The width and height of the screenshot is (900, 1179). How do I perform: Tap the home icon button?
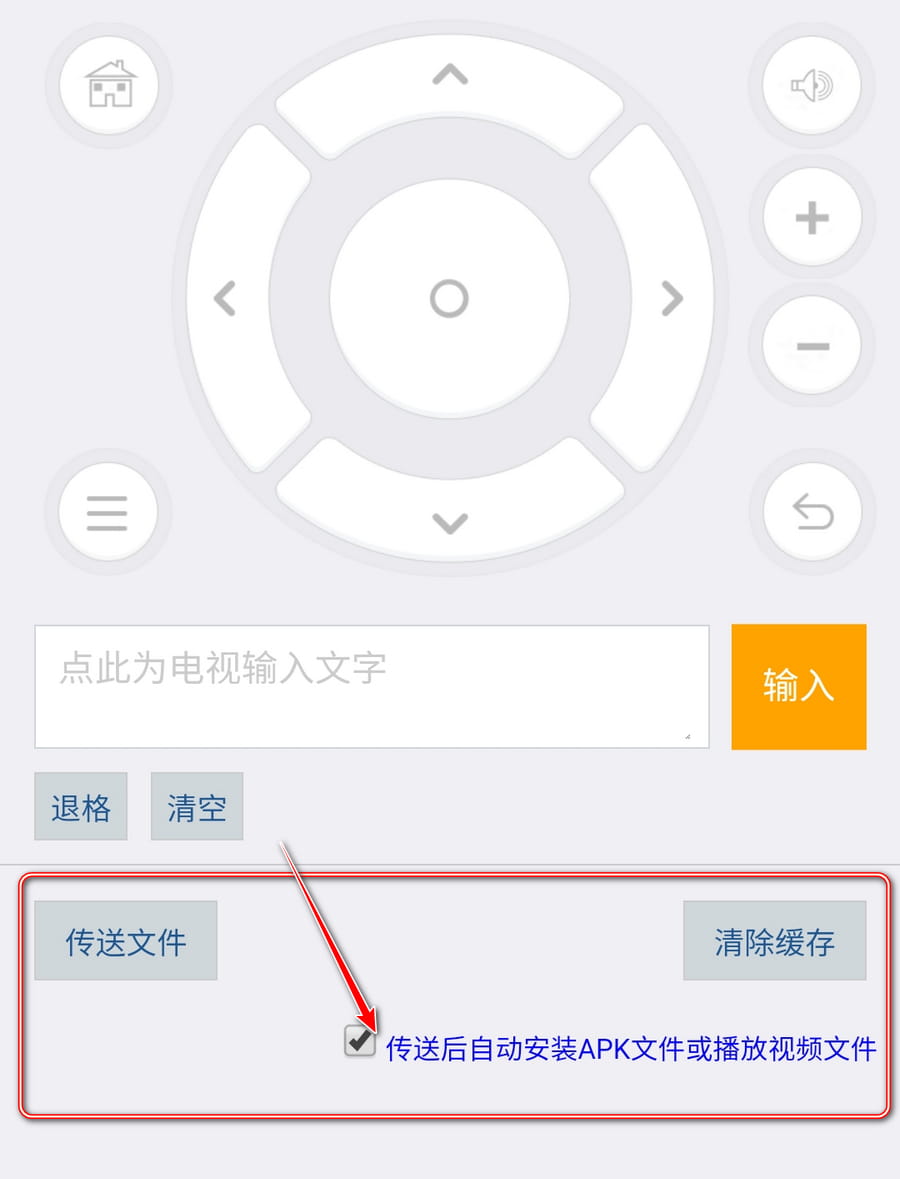coord(109,85)
